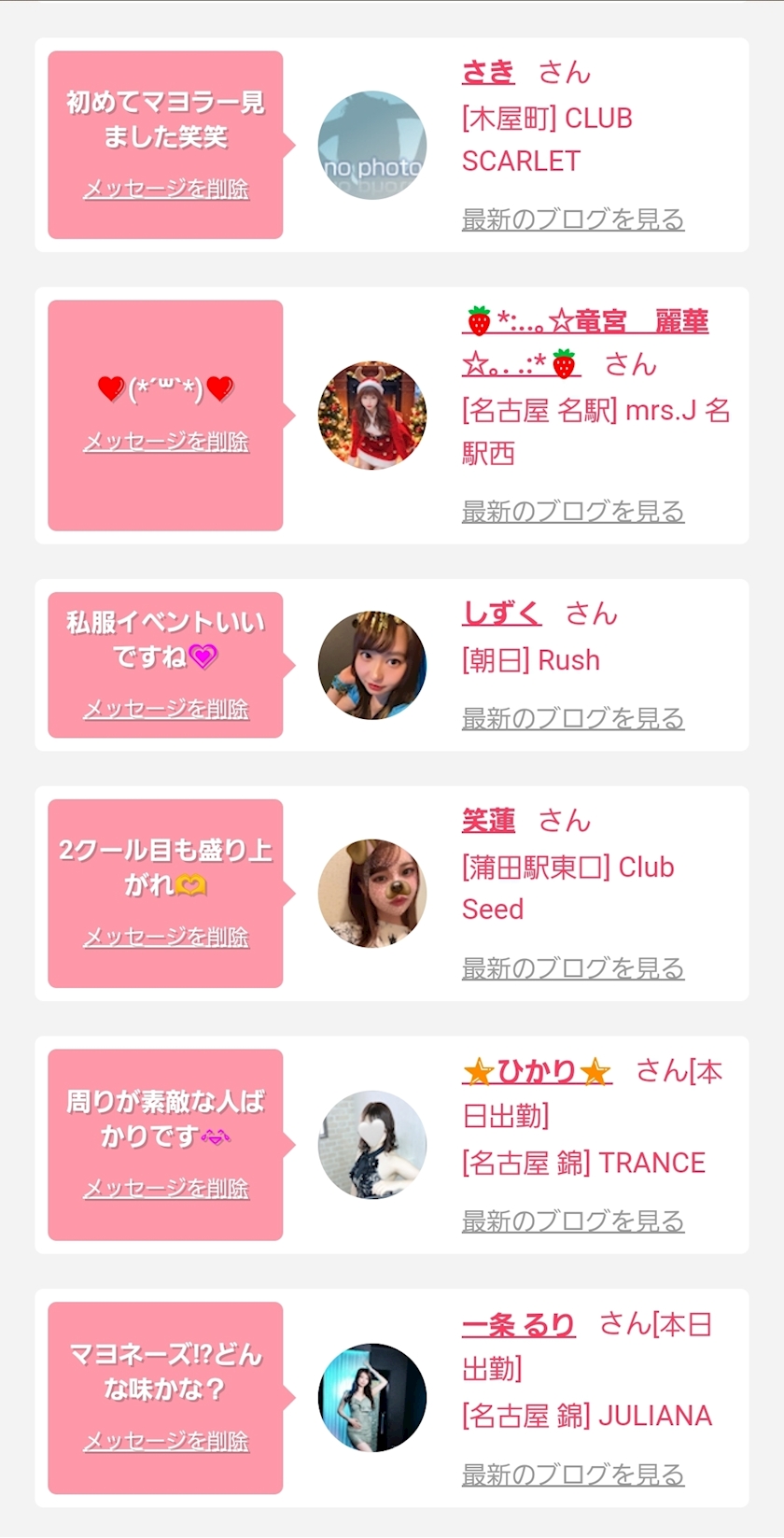The height and width of the screenshot is (1538, 784).
Task: View latest blog of mrs.J 名駅西 cast
Action: pyautogui.click(x=573, y=512)
